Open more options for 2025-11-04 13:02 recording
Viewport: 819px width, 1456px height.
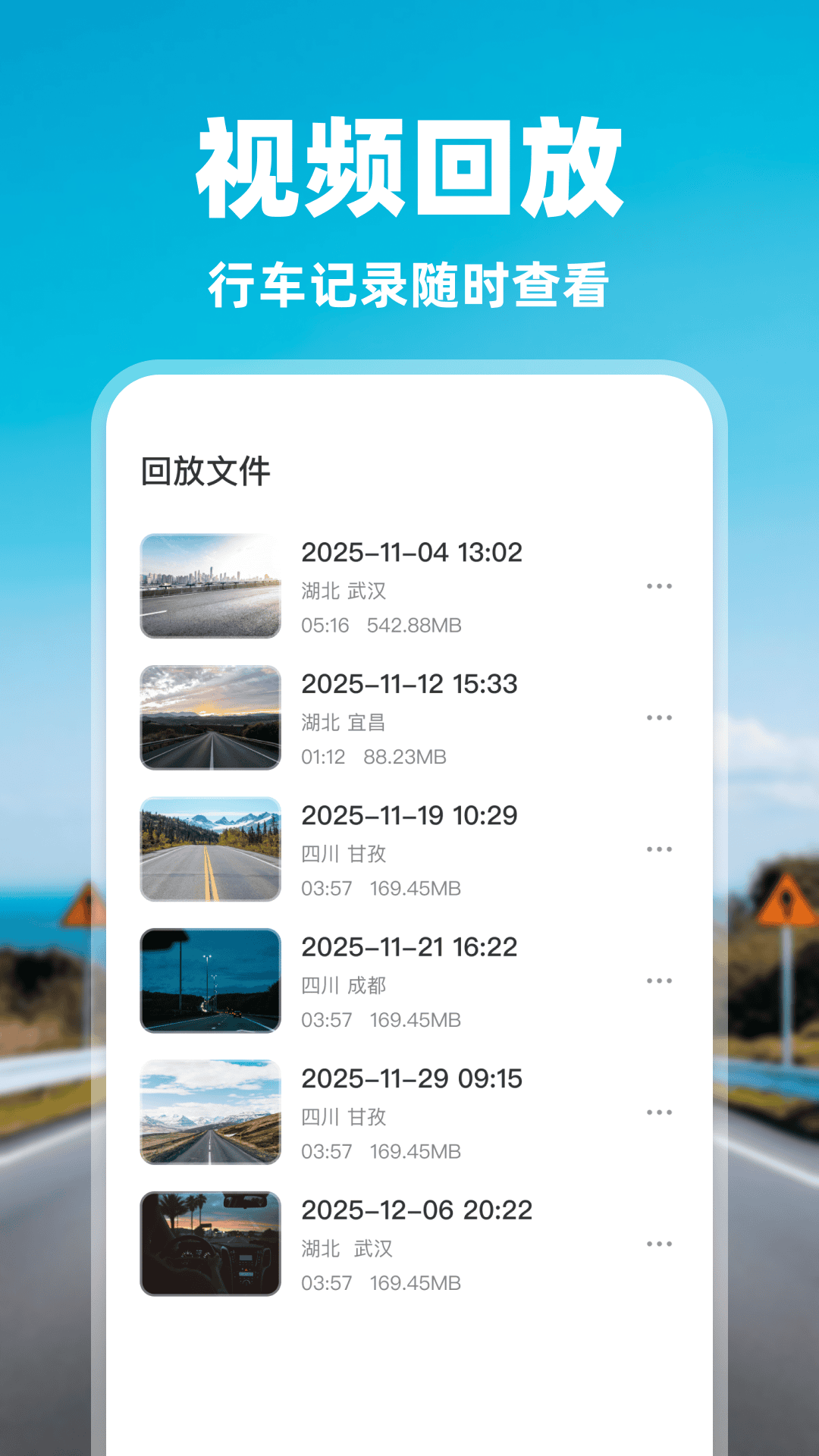pyautogui.click(x=660, y=585)
